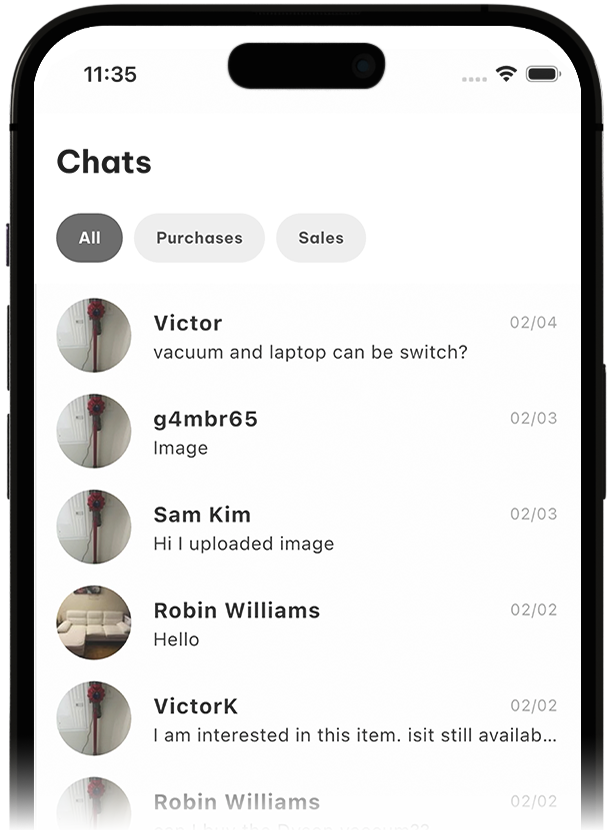Switch to the Sales filter

[x=321, y=238]
